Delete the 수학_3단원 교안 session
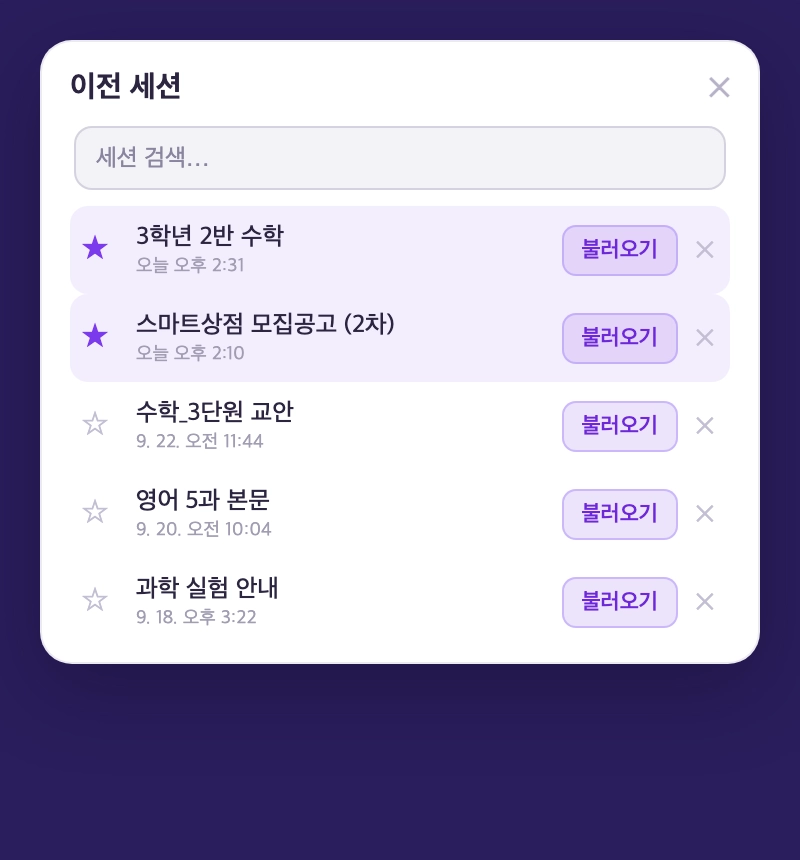 (x=705, y=426)
